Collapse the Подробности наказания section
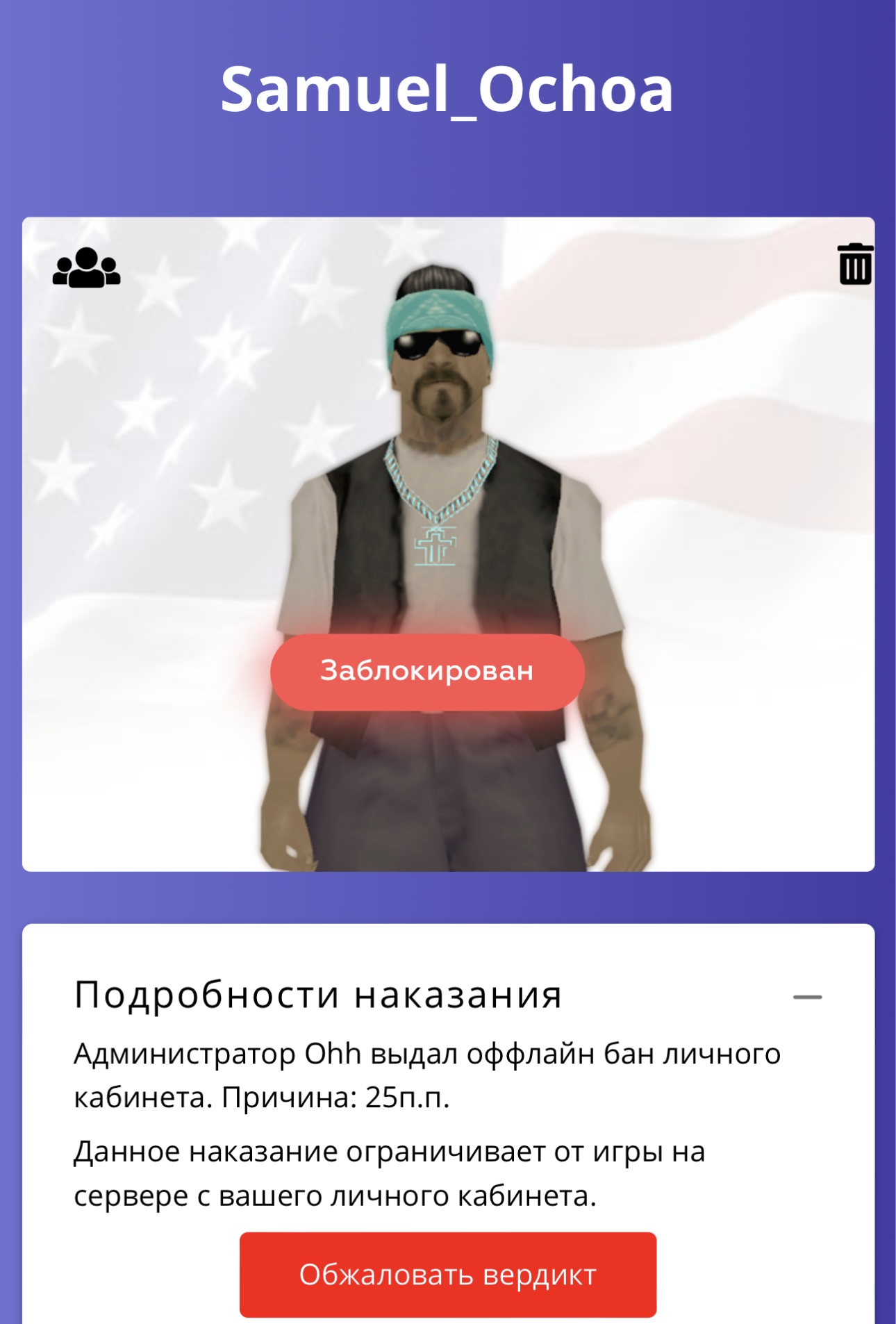 807,997
